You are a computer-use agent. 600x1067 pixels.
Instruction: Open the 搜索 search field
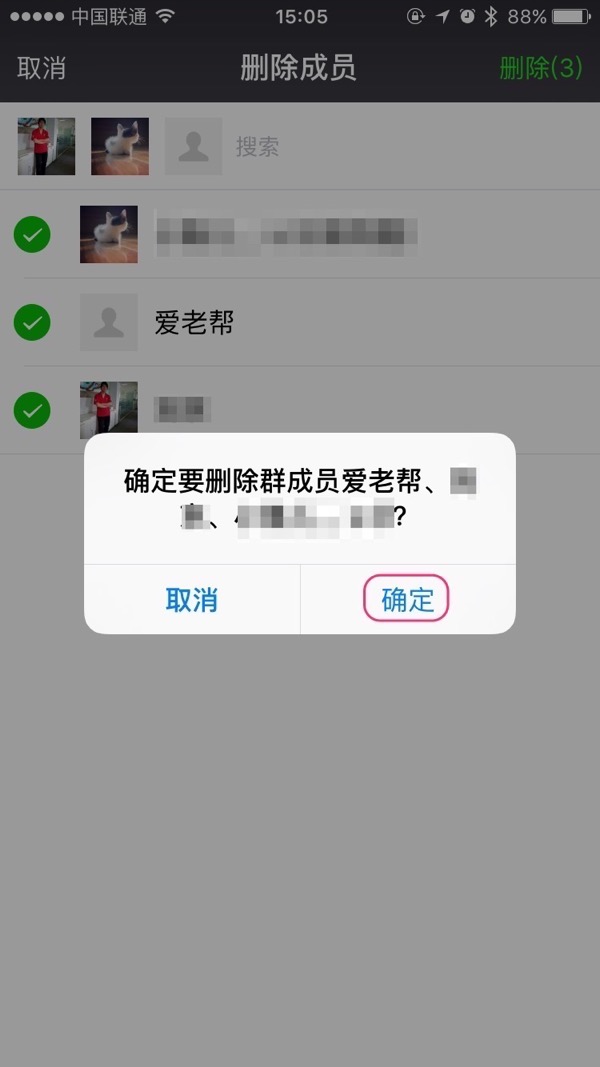coord(258,147)
